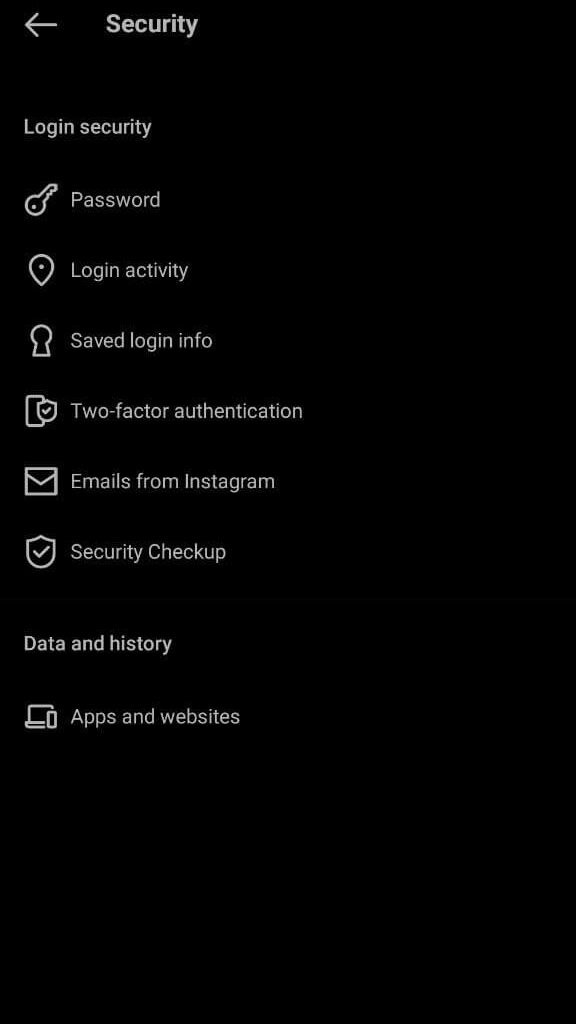The height and width of the screenshot is (1024, 576).
Task: View Login activity
Action: [288, 270]
